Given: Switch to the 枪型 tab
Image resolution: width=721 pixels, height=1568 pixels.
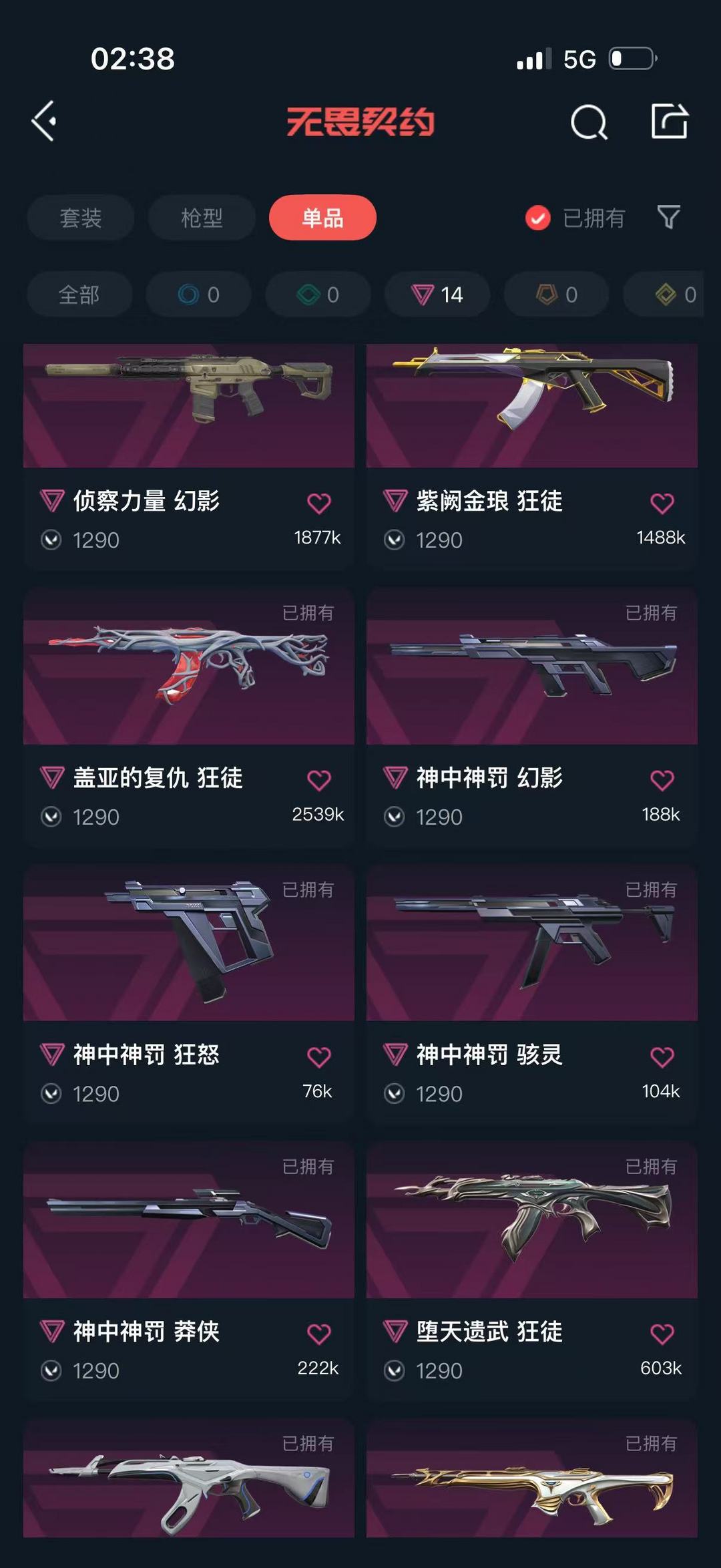Looking at the screenshot, I should click(x=202, y=218).
